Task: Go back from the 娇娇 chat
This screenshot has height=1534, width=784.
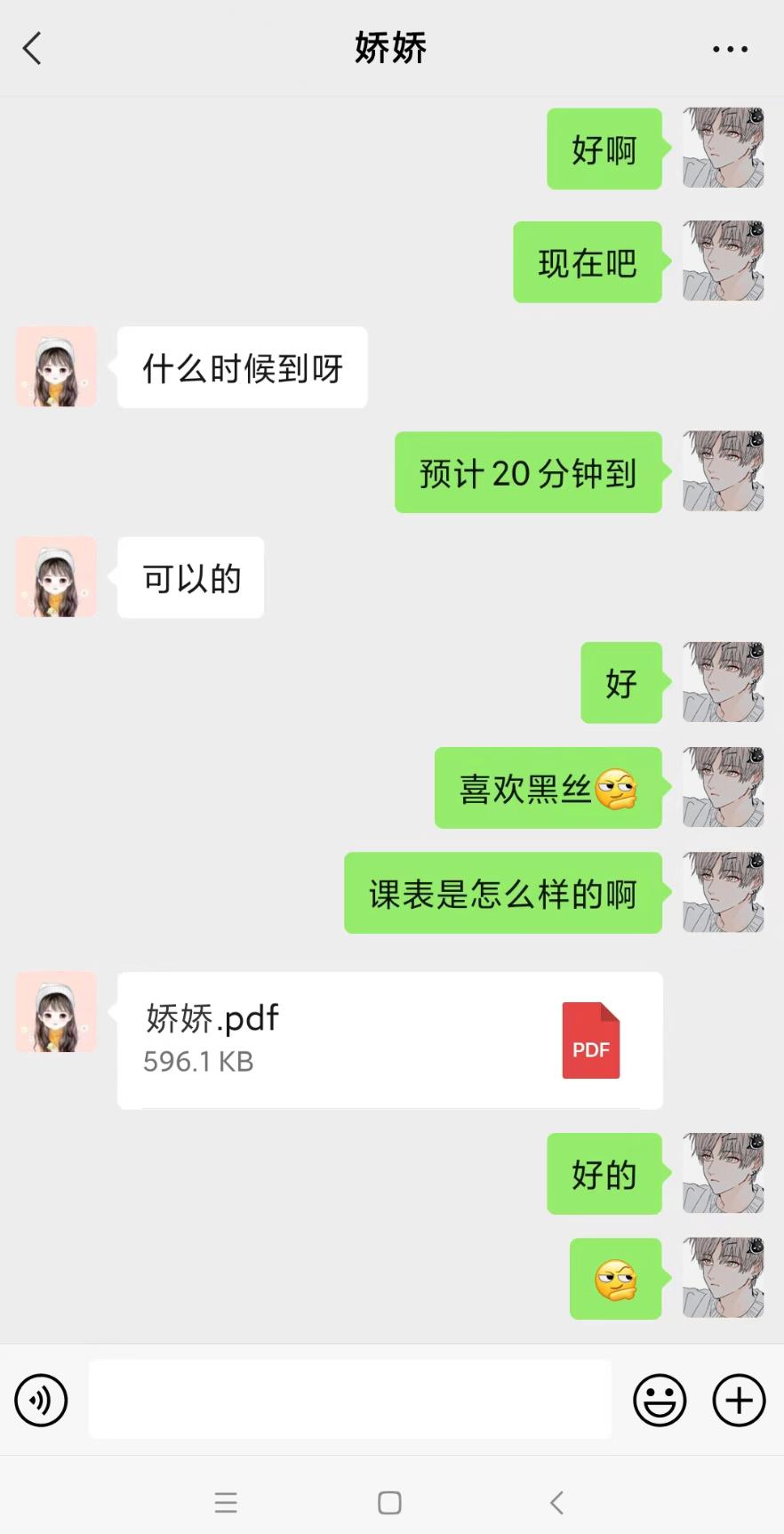Action: (x=33, y=49)
